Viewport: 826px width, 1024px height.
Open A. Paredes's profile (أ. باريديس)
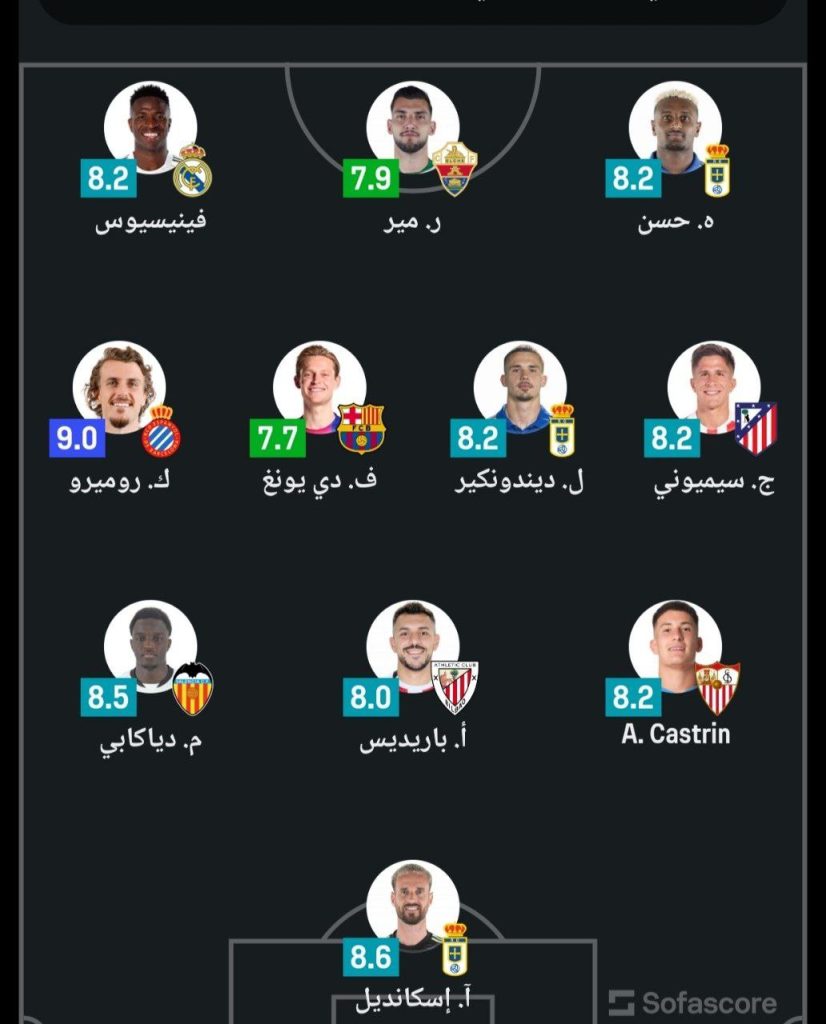pos(412,647)
